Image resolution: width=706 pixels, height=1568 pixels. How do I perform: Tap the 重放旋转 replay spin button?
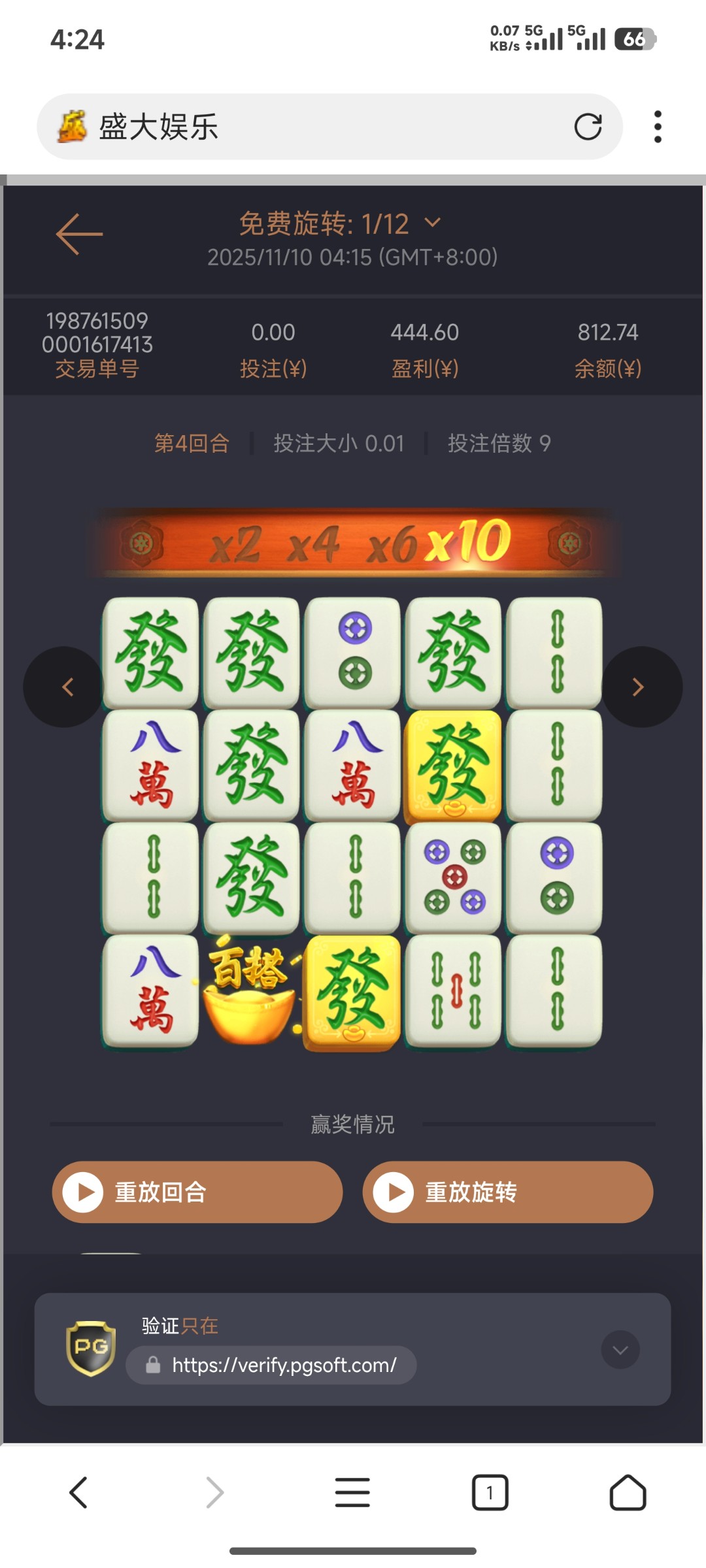(x=507, y=1192)
